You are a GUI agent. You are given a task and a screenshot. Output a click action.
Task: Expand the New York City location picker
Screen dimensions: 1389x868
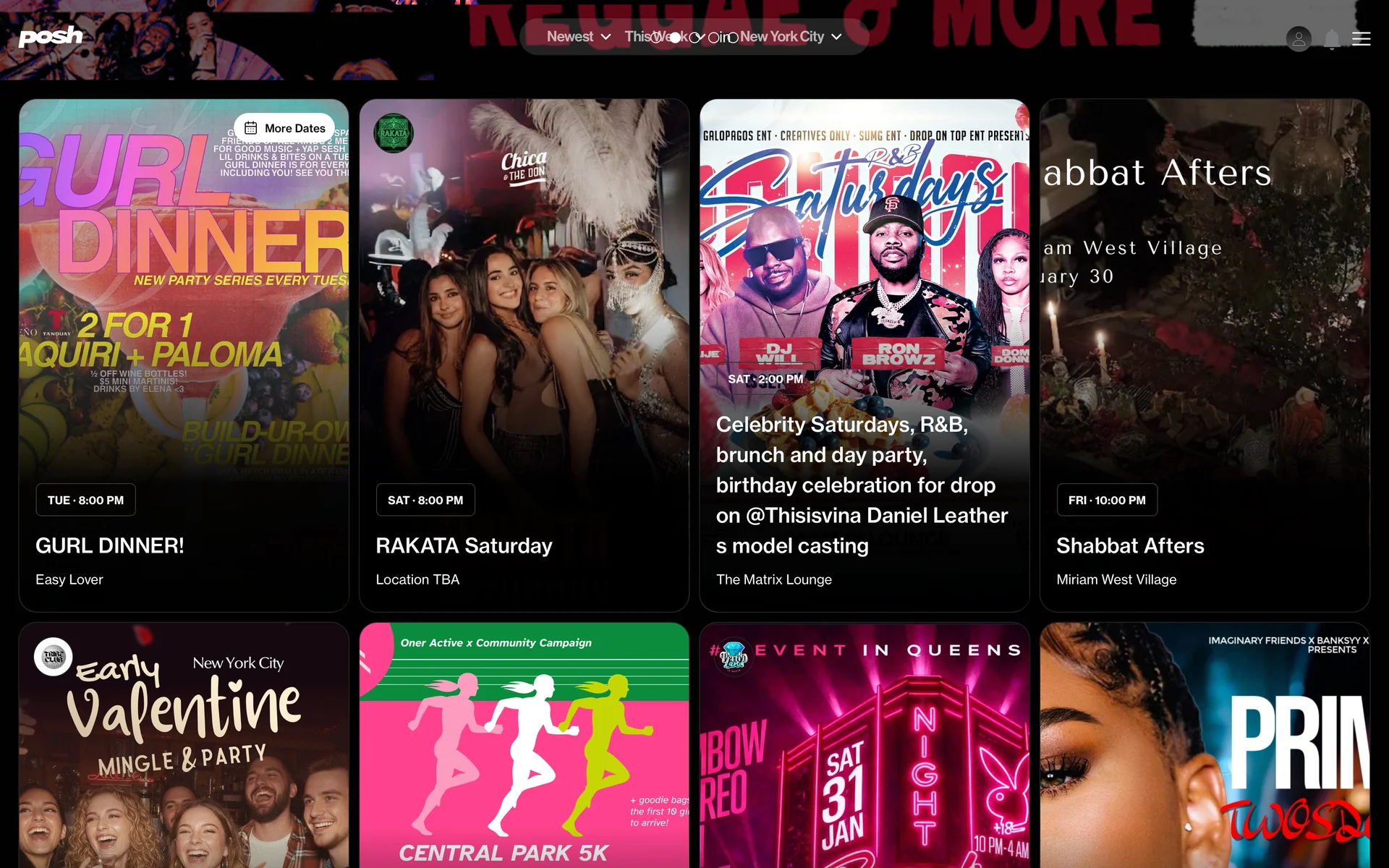790,37
